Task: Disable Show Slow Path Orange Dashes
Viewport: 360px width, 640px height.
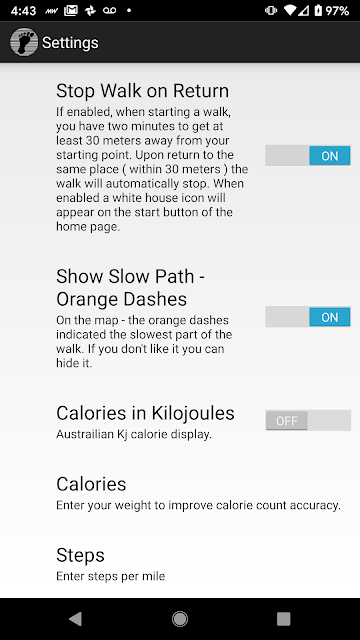Action: (x=308, y=317)
